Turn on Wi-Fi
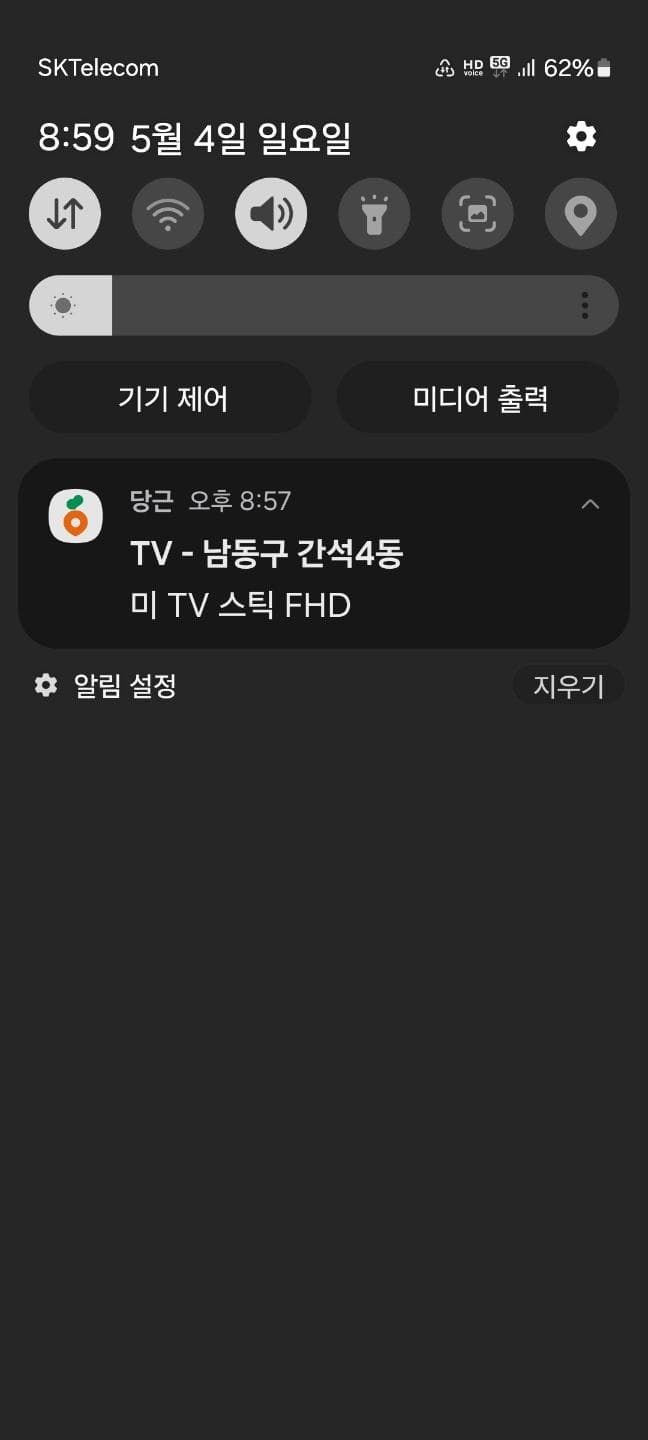Viewport: 648px width, 1440px height. point(168,213)
